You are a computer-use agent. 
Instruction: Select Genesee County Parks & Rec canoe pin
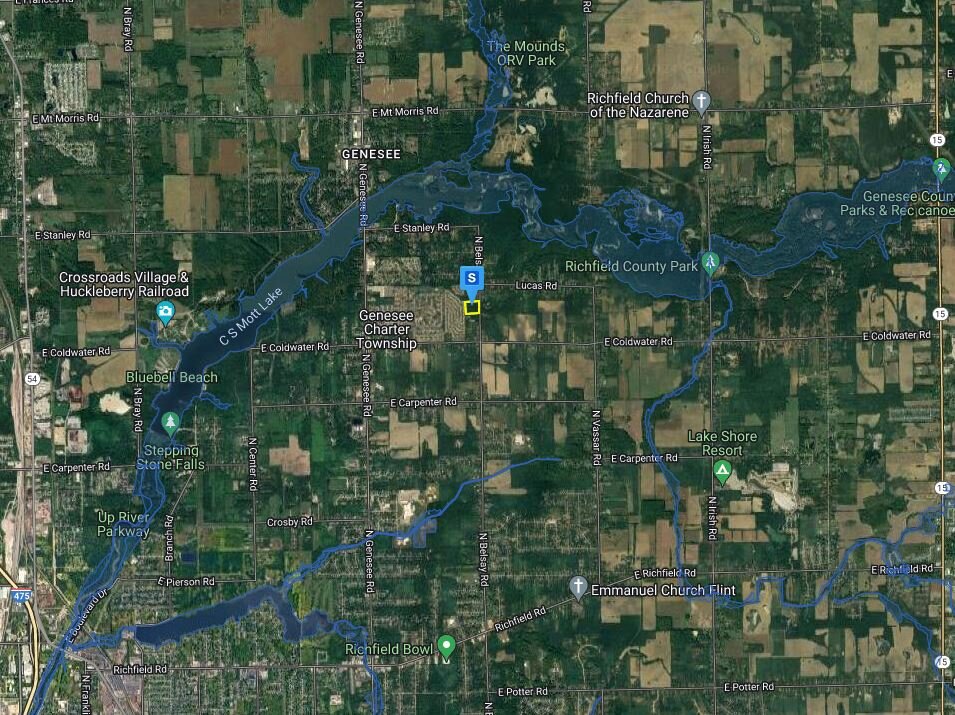[x=941, y=166]
